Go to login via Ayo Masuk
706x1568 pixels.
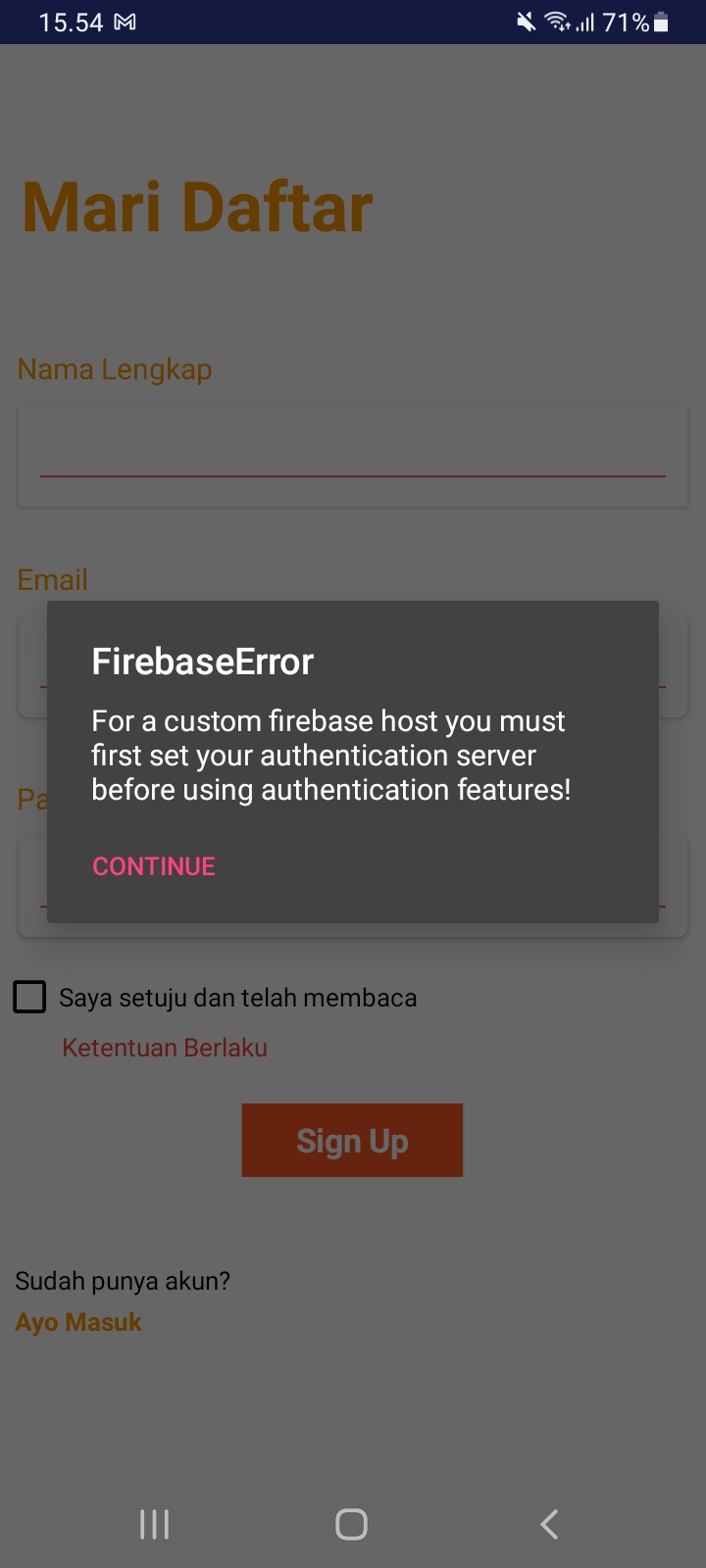click(x=78, y=1322)
